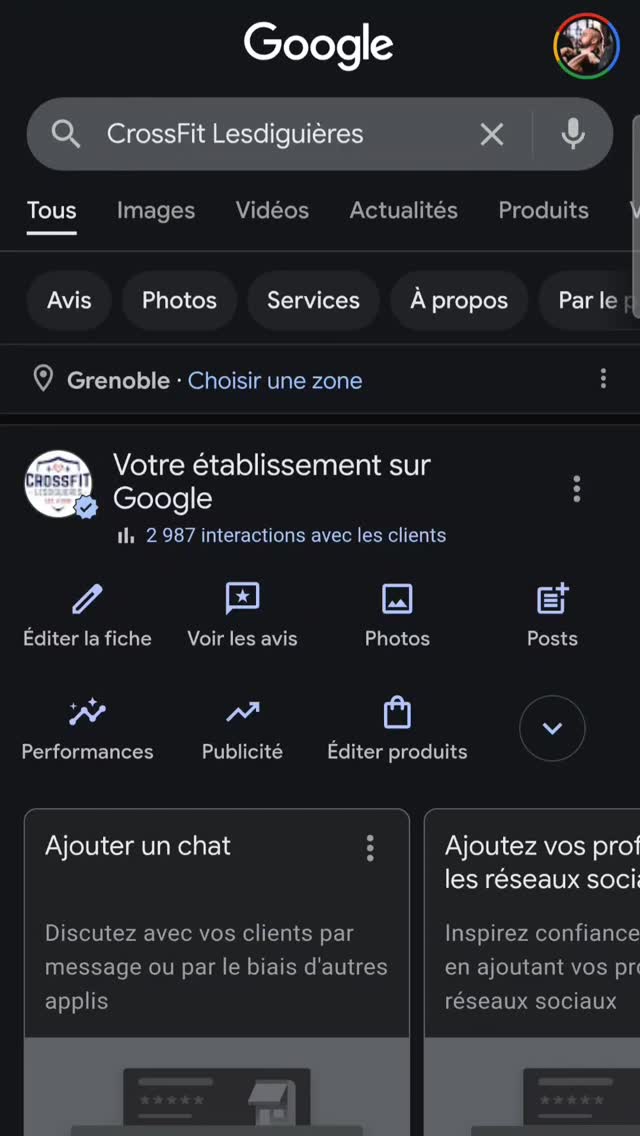Open Éditer la fiche
640x1136 pixels.
click(87, 616)
